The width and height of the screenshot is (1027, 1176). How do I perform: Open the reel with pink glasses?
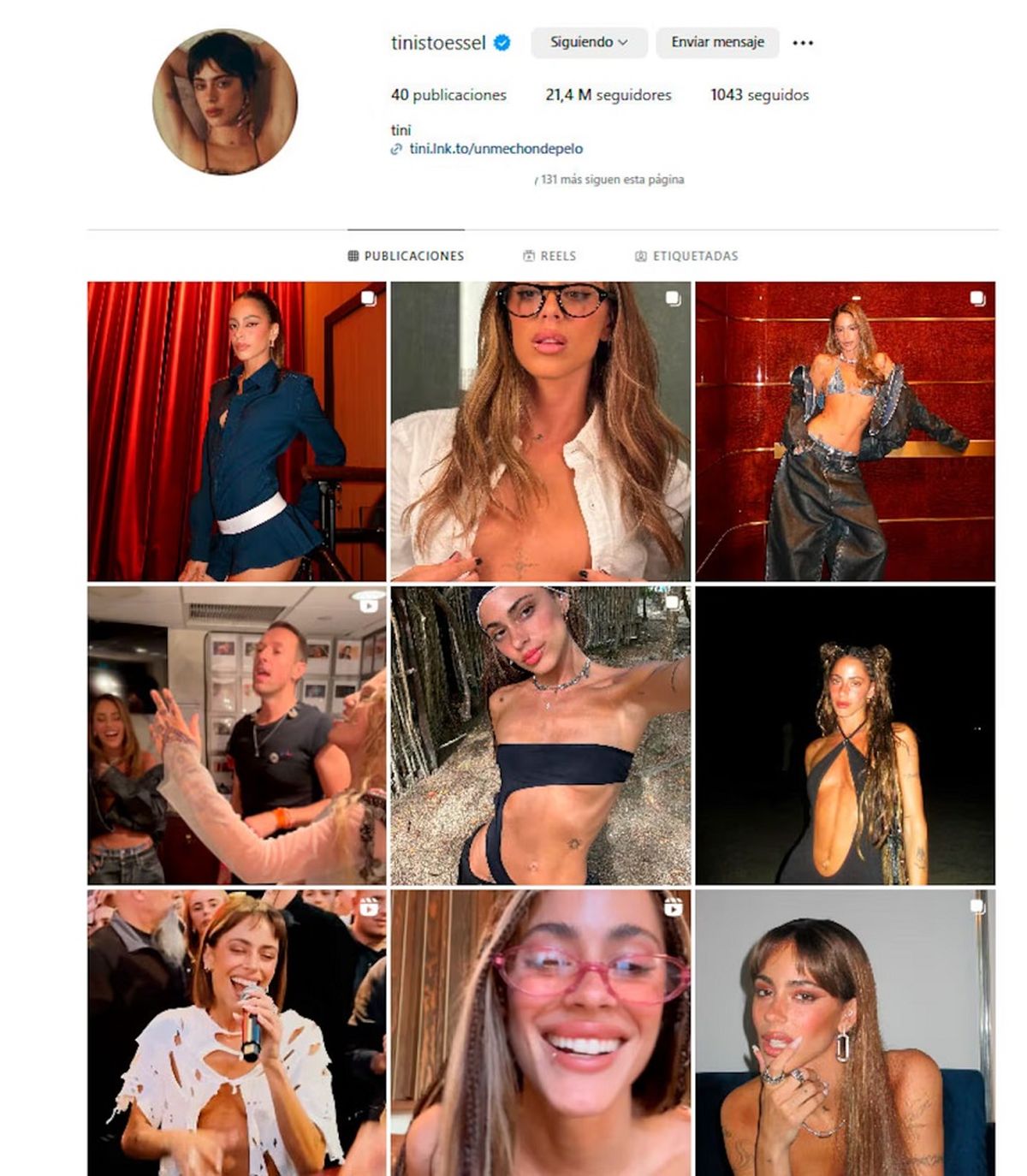(x=540, y=1031)
